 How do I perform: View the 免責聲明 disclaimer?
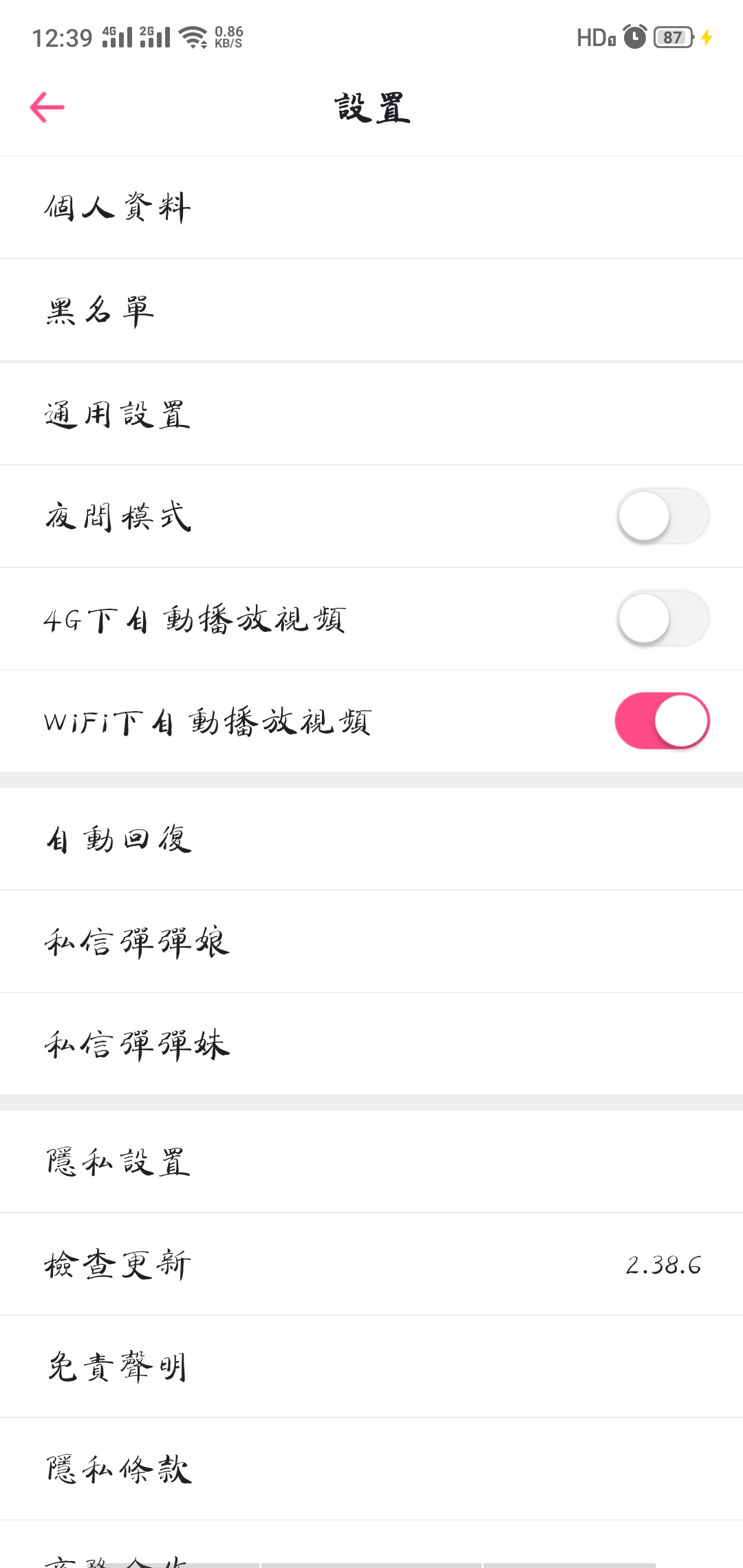(x=371, y=1366)
